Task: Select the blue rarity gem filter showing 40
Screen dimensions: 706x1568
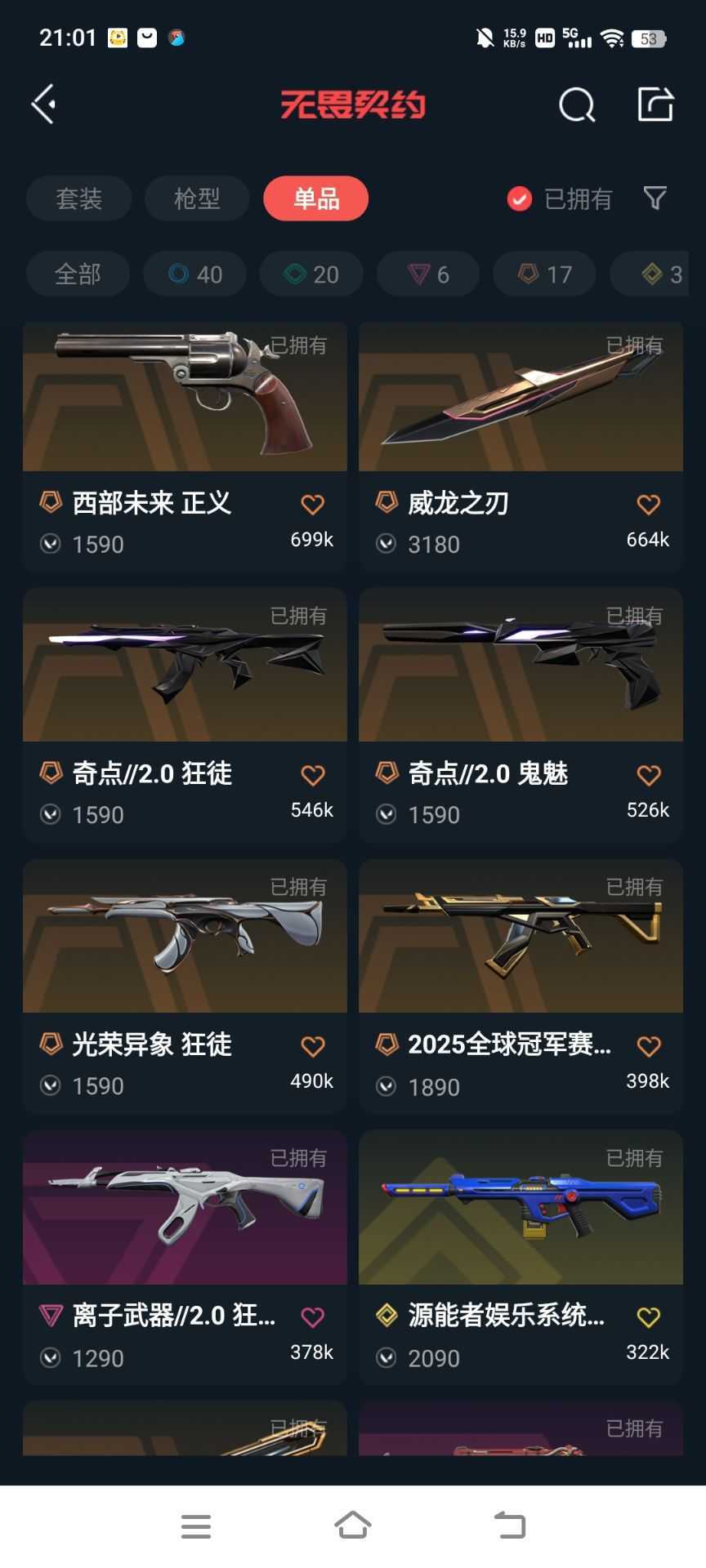Action: (194, 274)
